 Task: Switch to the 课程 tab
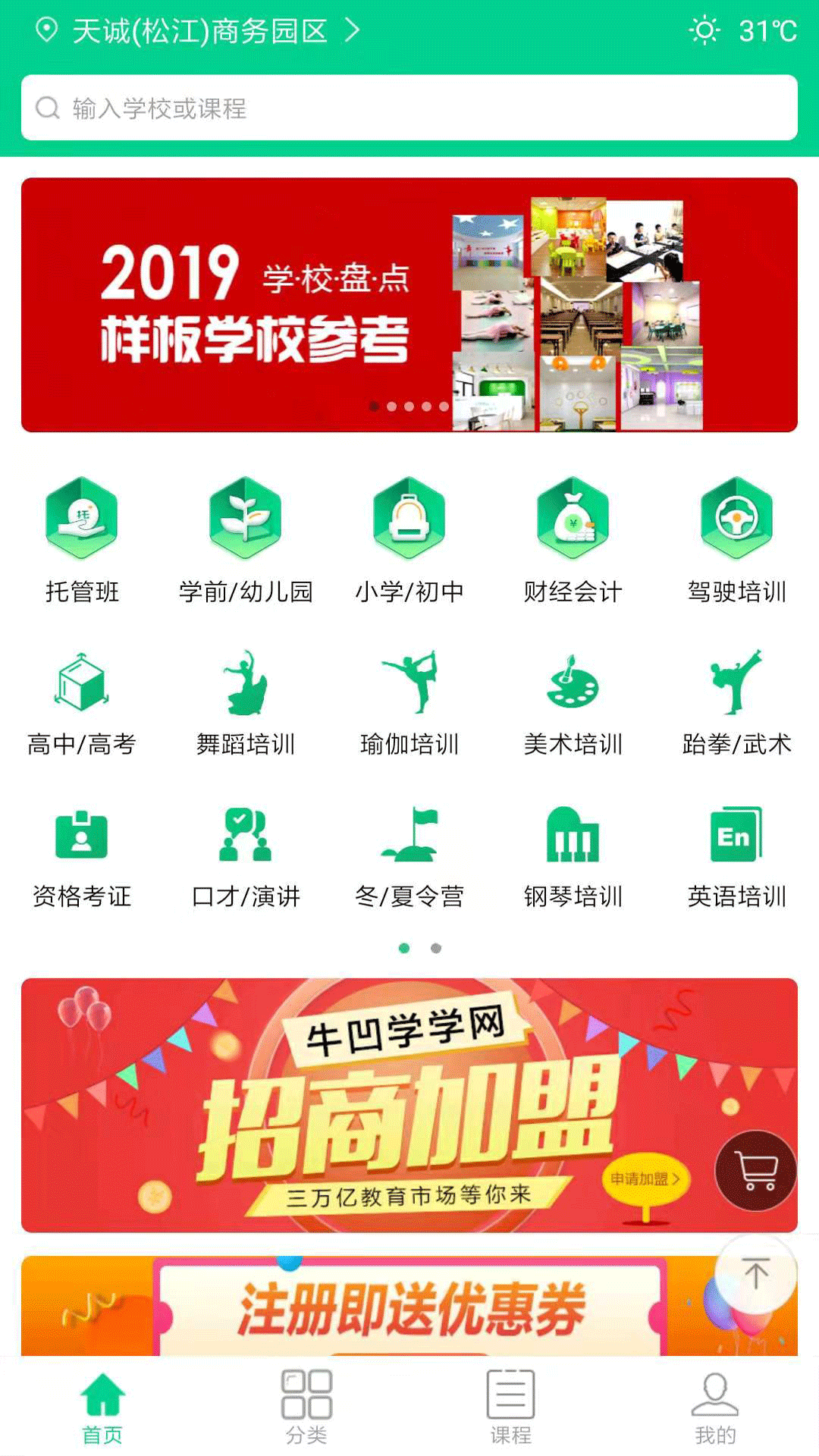point(511,1407)
